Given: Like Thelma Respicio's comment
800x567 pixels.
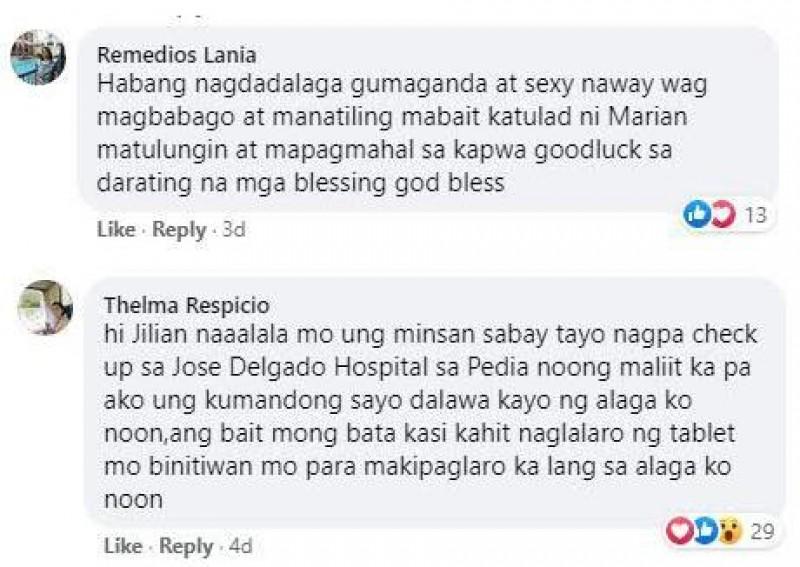Looking at the screenshot, I should (122, 546).
